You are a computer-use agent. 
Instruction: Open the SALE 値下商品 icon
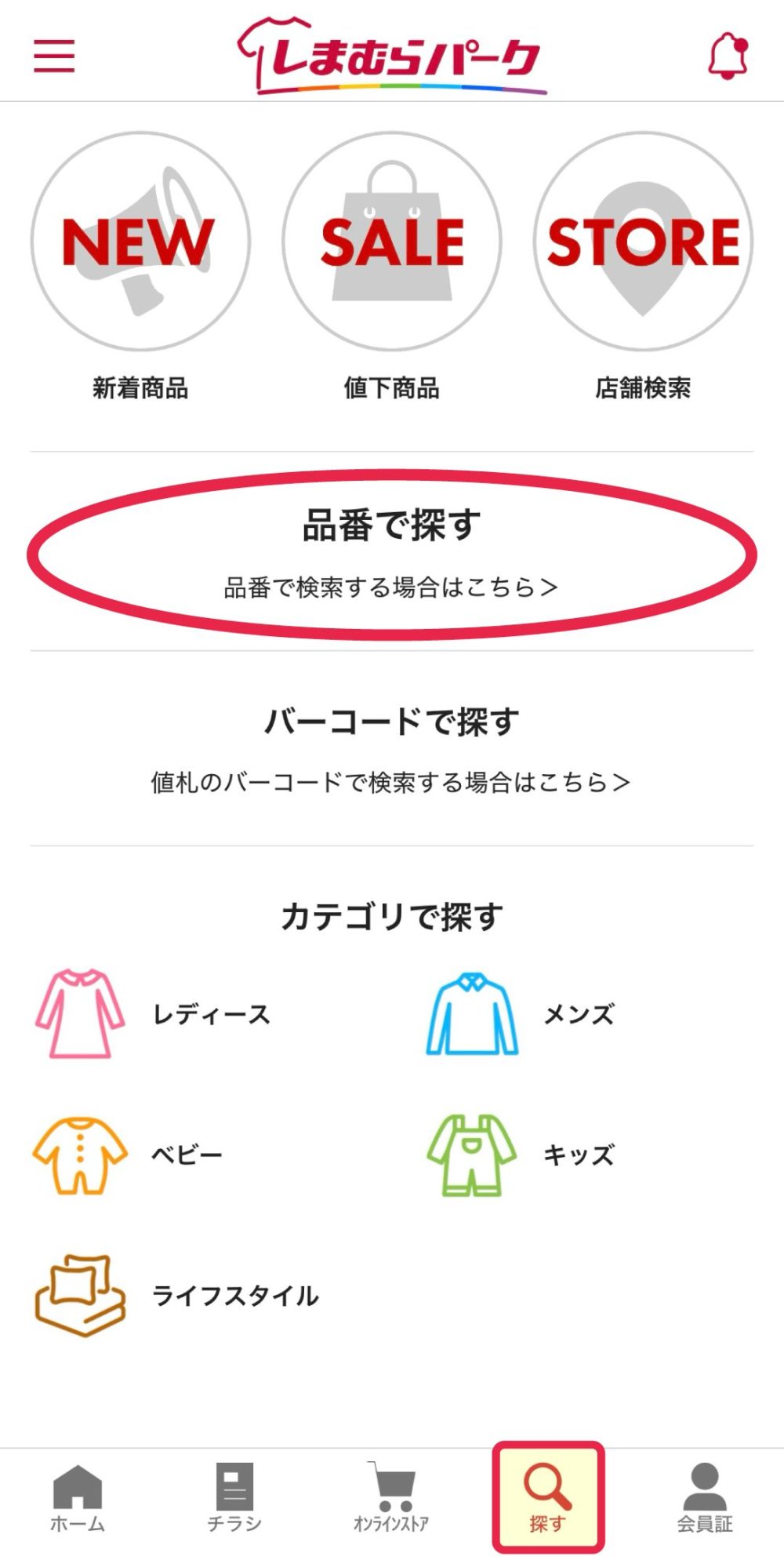(392, 243)
